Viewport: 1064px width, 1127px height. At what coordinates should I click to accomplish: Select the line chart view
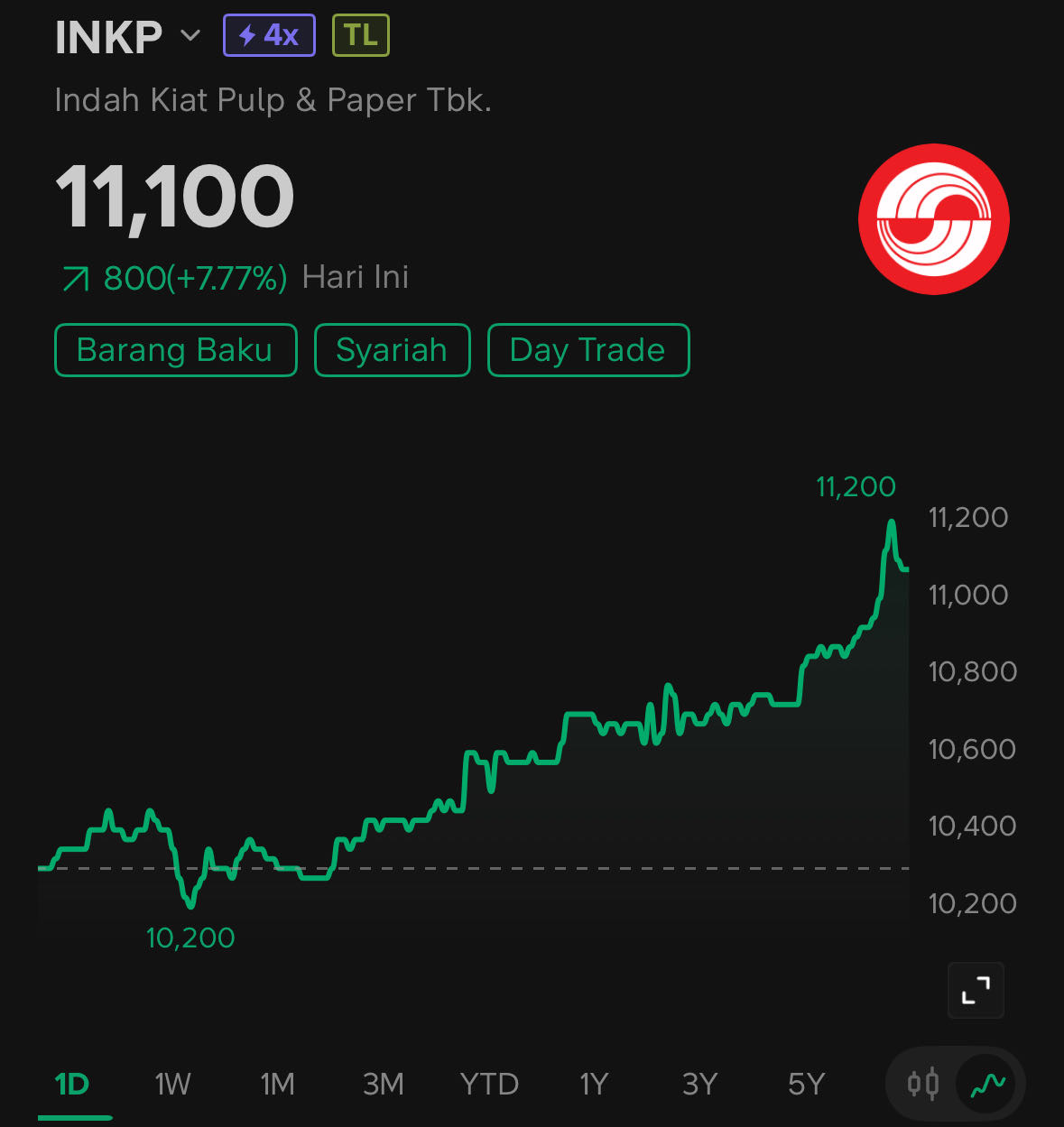(987, 1084)
